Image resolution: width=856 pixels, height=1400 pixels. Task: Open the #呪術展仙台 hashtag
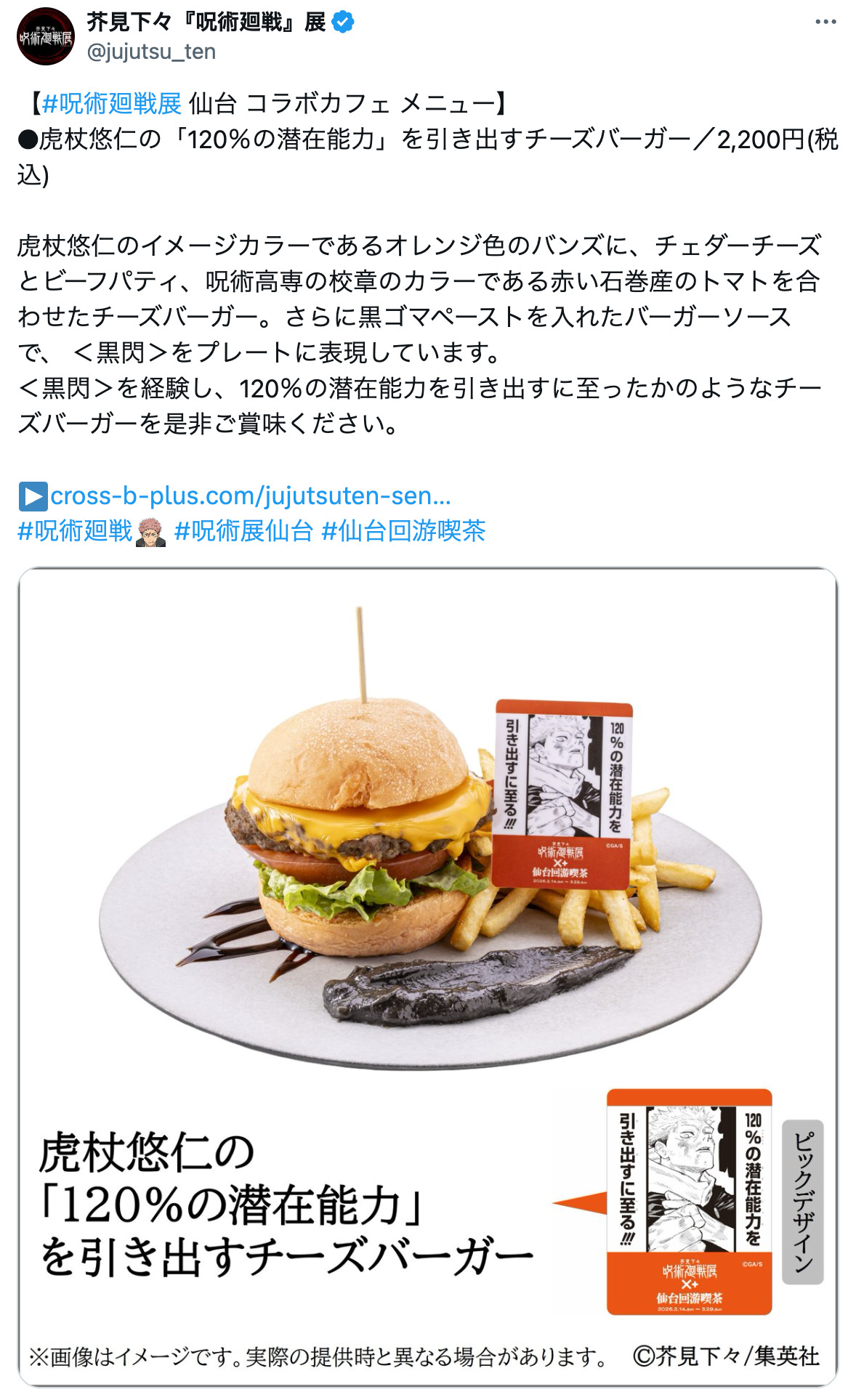coord(243,531)
